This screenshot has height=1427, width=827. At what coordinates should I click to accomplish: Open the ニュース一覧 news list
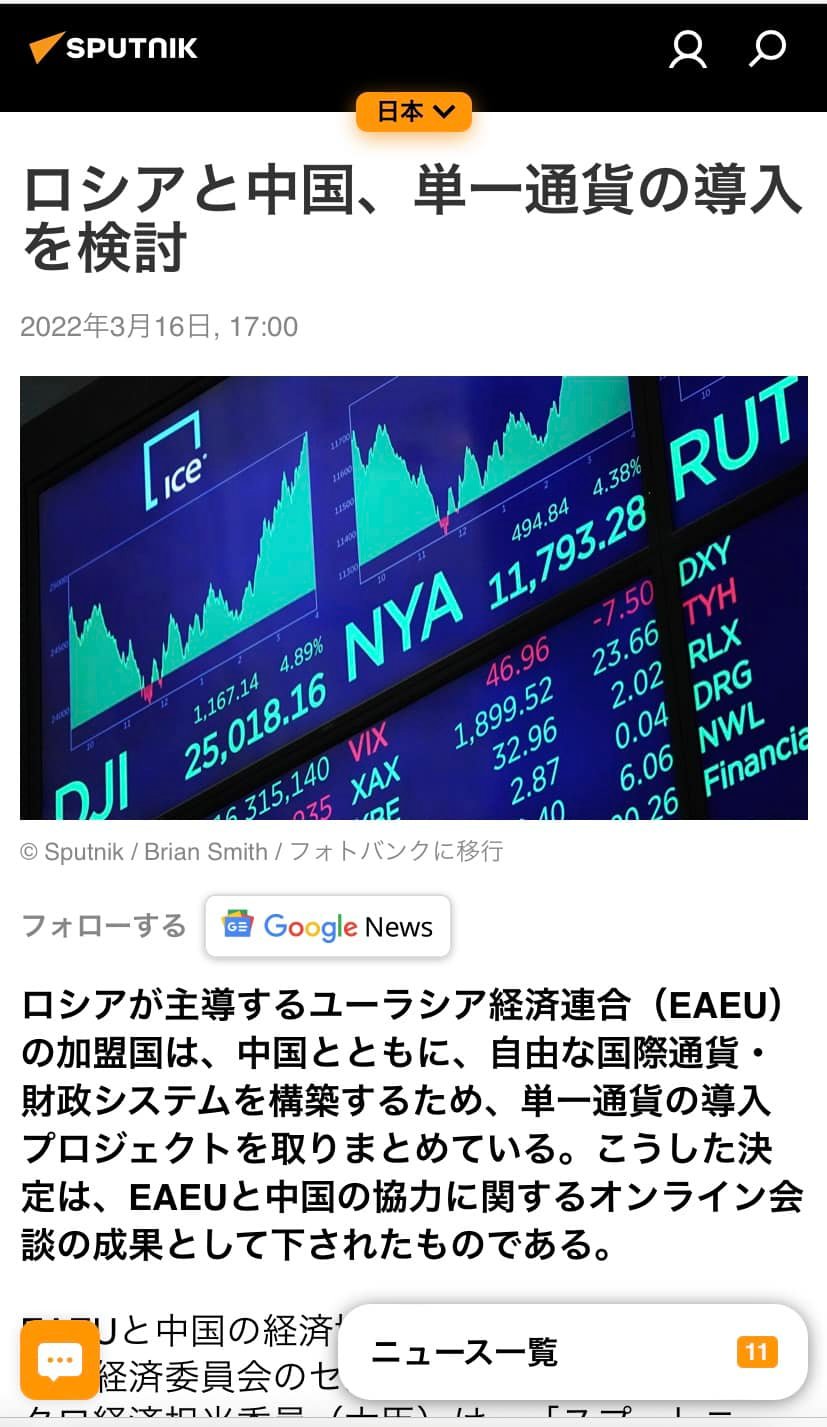point(572,1352)
